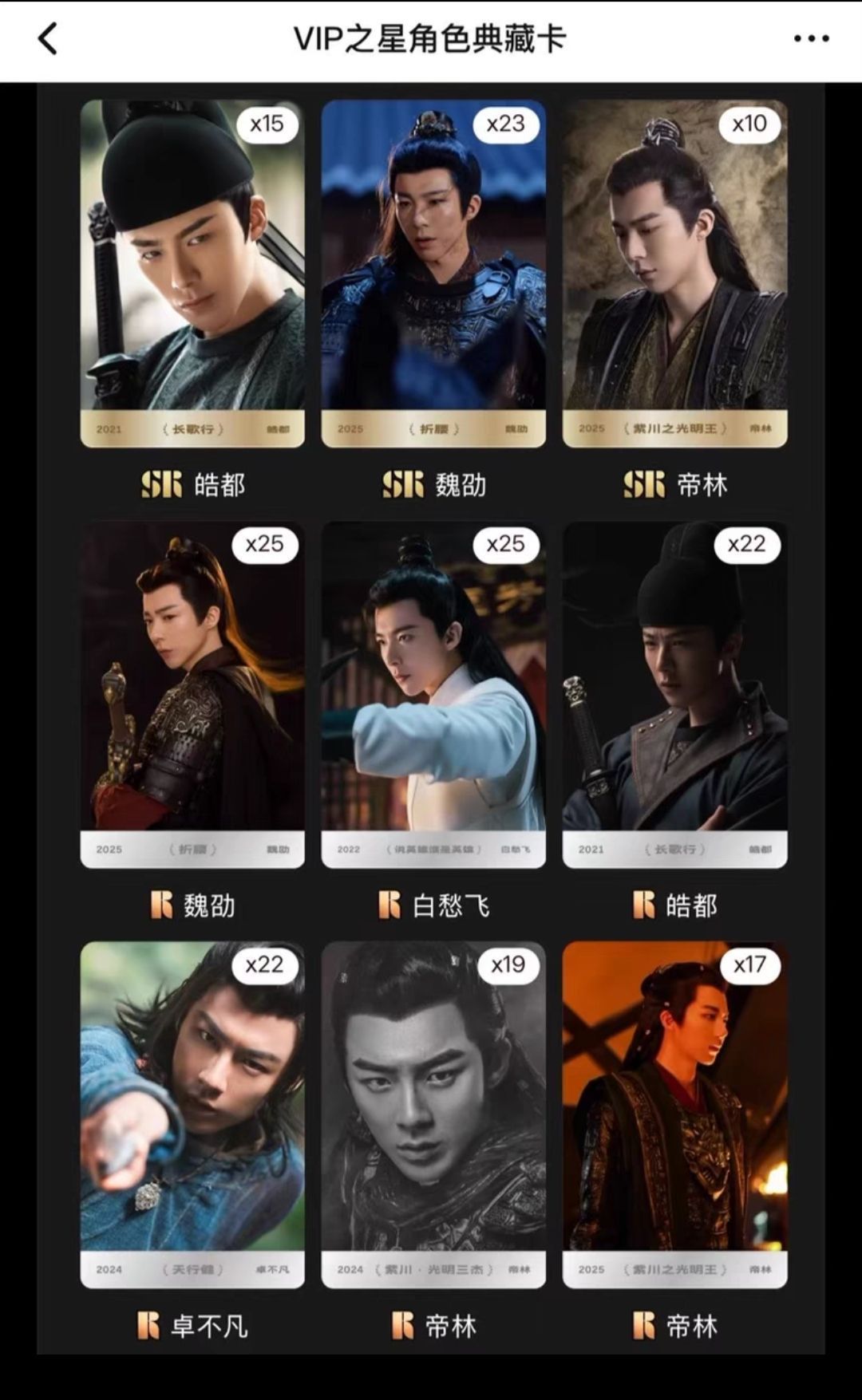The width and height of the screenshot is (862, 1400).
Task: Open the R 皓都 card
Action: [674, 694]
